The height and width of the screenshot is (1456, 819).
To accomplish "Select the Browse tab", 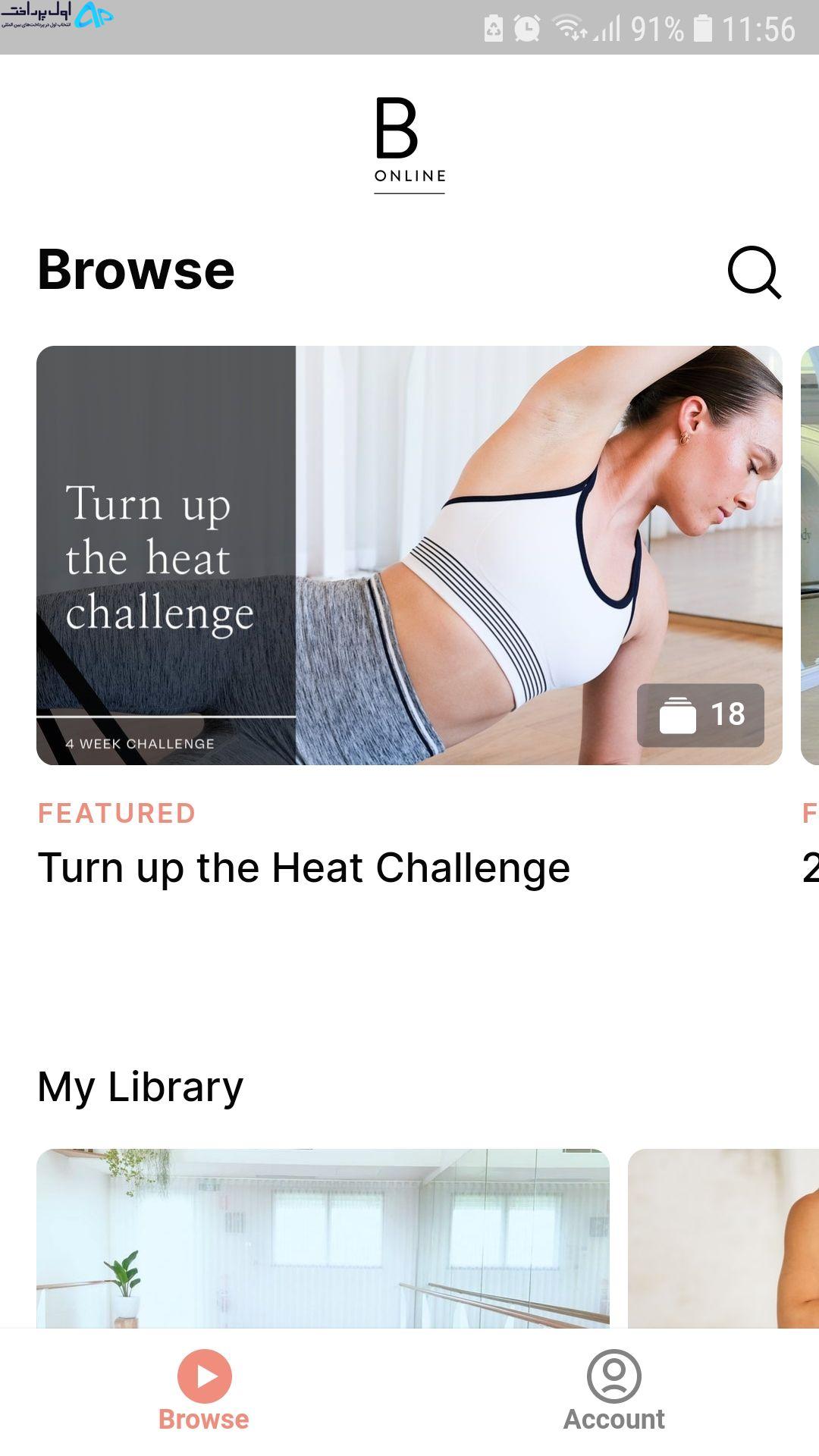I will pos(204,1392).
